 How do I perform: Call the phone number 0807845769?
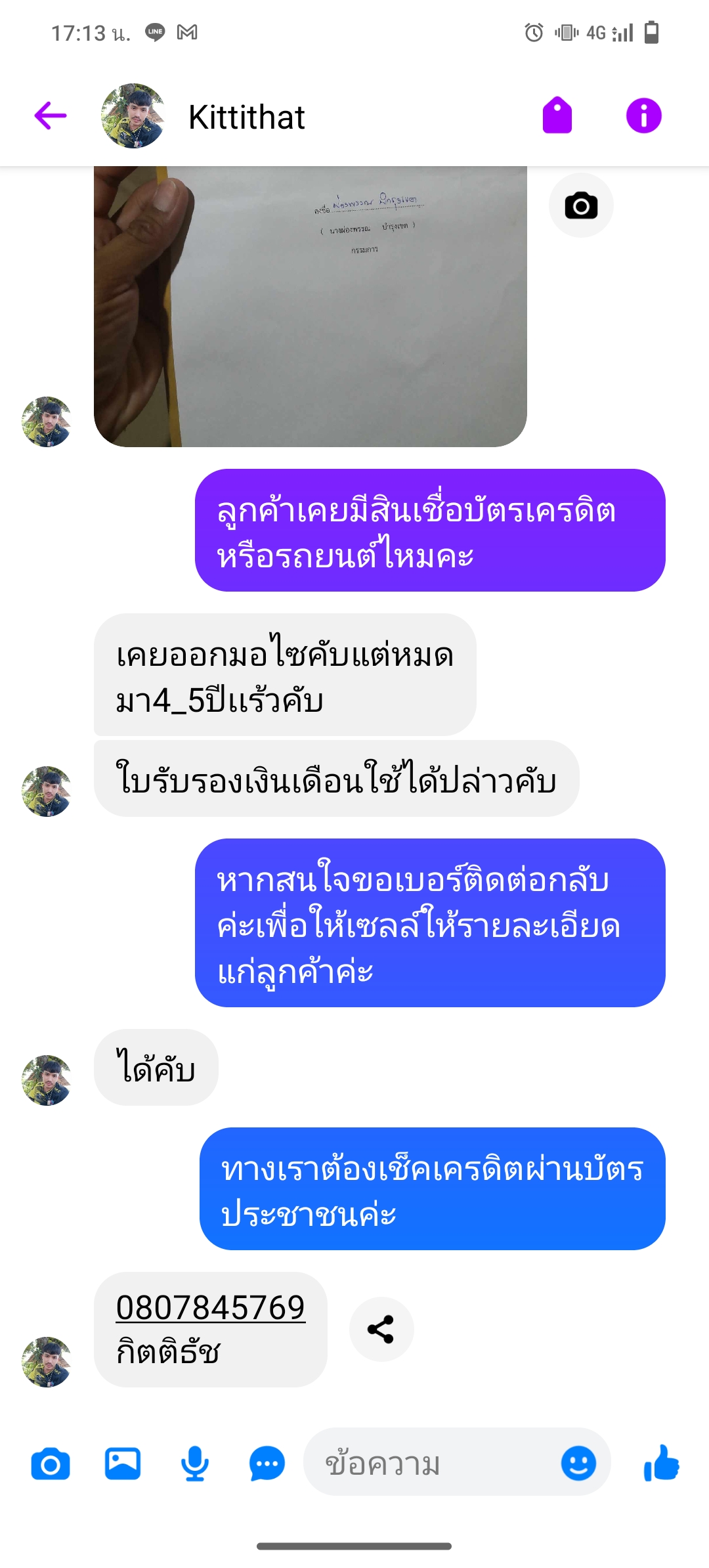coord(211,1307)
